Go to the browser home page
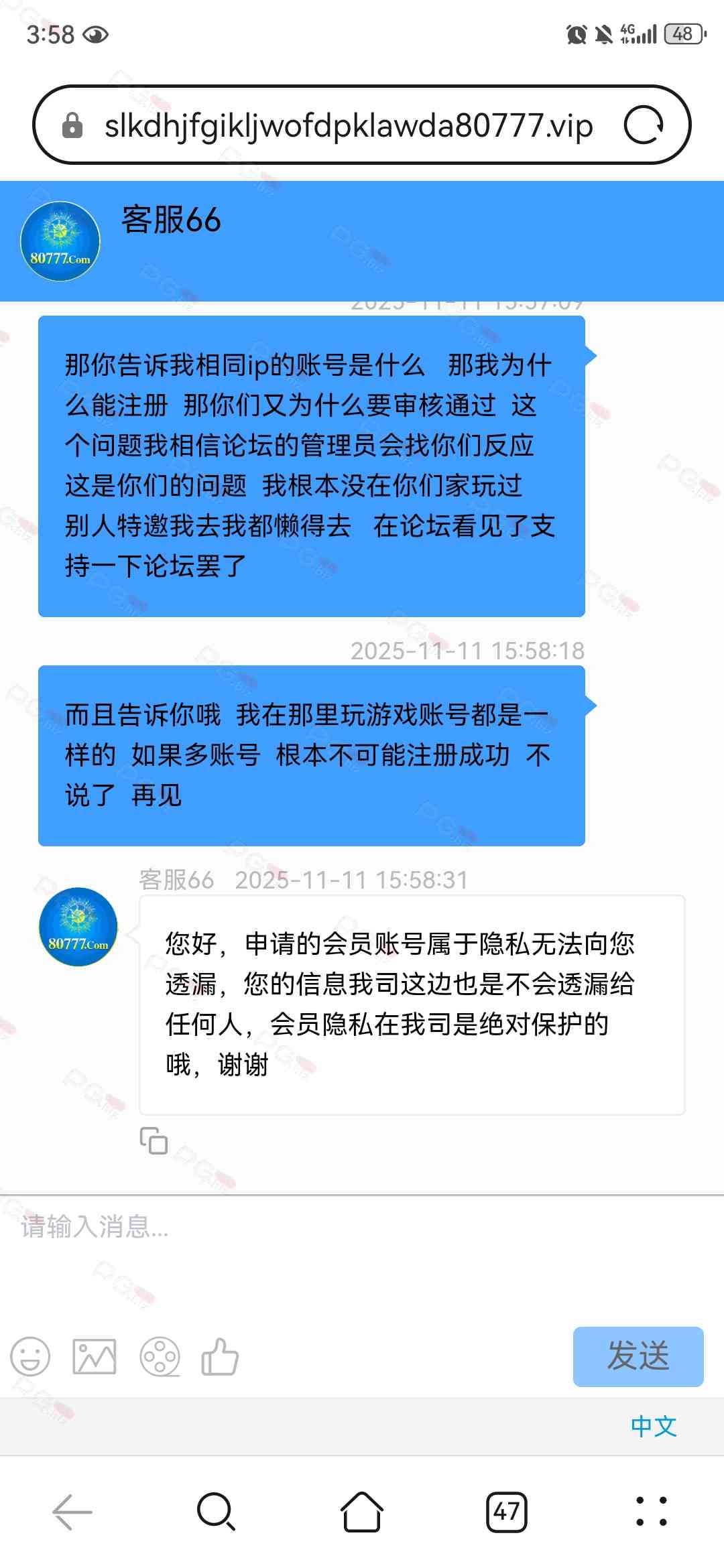 coord(362,1512)
